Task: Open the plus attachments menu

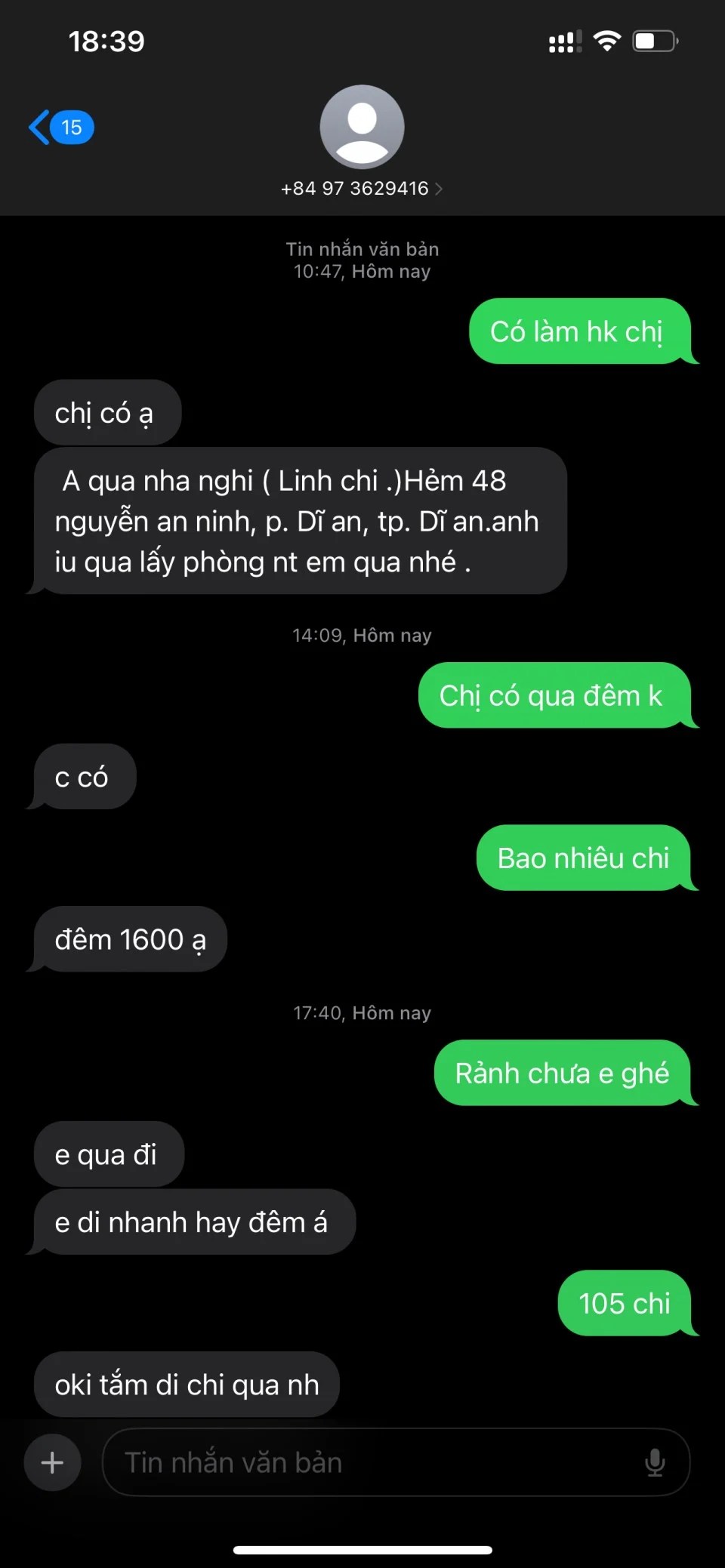Action: tap(52, 1462)
